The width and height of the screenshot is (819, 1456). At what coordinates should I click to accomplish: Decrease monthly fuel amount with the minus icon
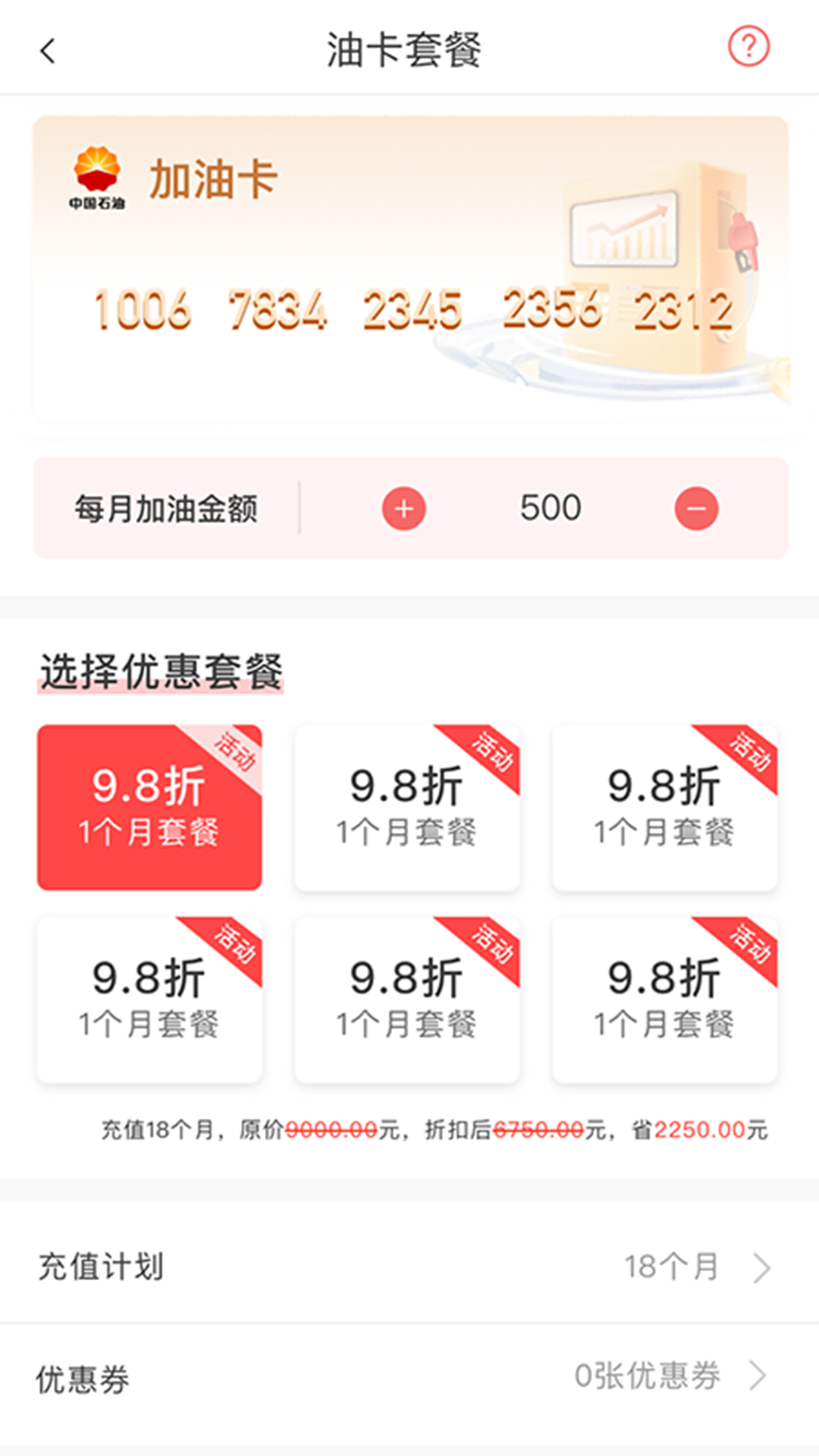point(696,508)
